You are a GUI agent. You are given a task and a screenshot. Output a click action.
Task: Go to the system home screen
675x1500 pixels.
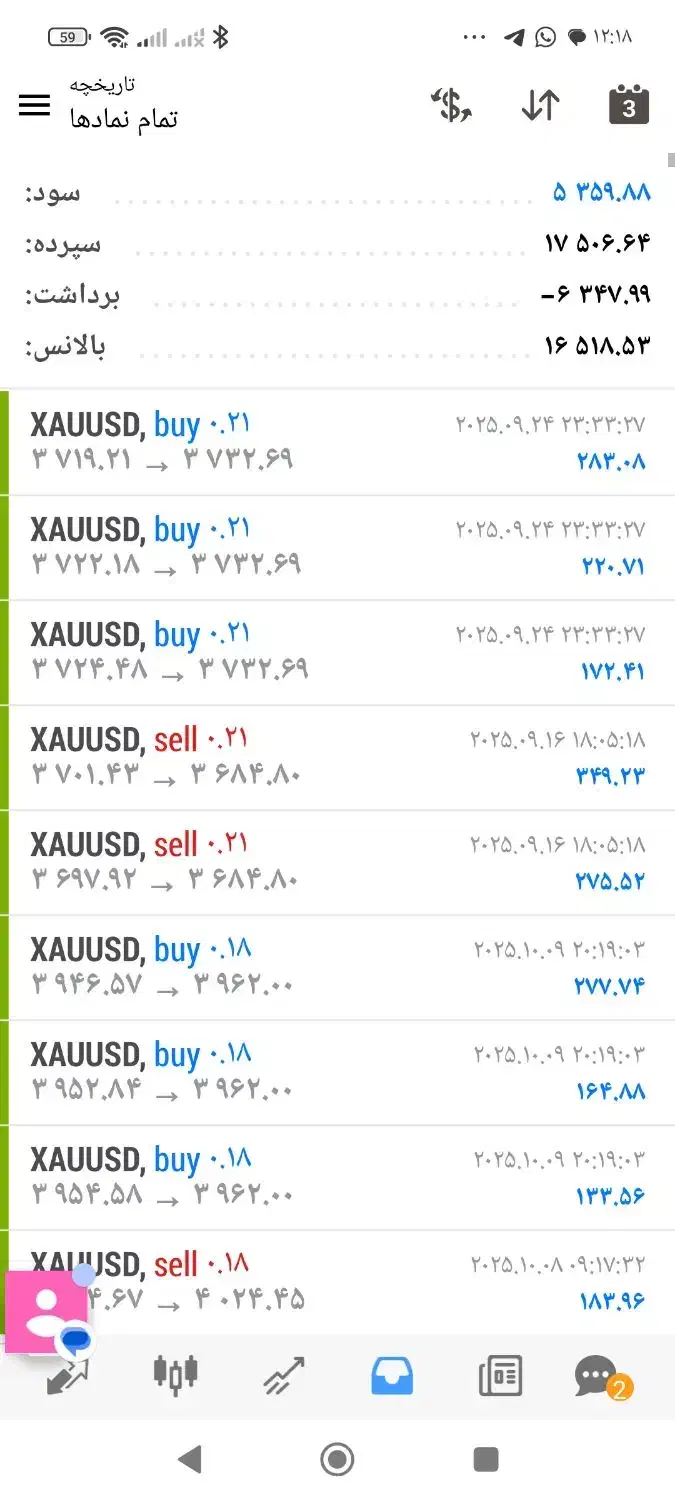337,1459
